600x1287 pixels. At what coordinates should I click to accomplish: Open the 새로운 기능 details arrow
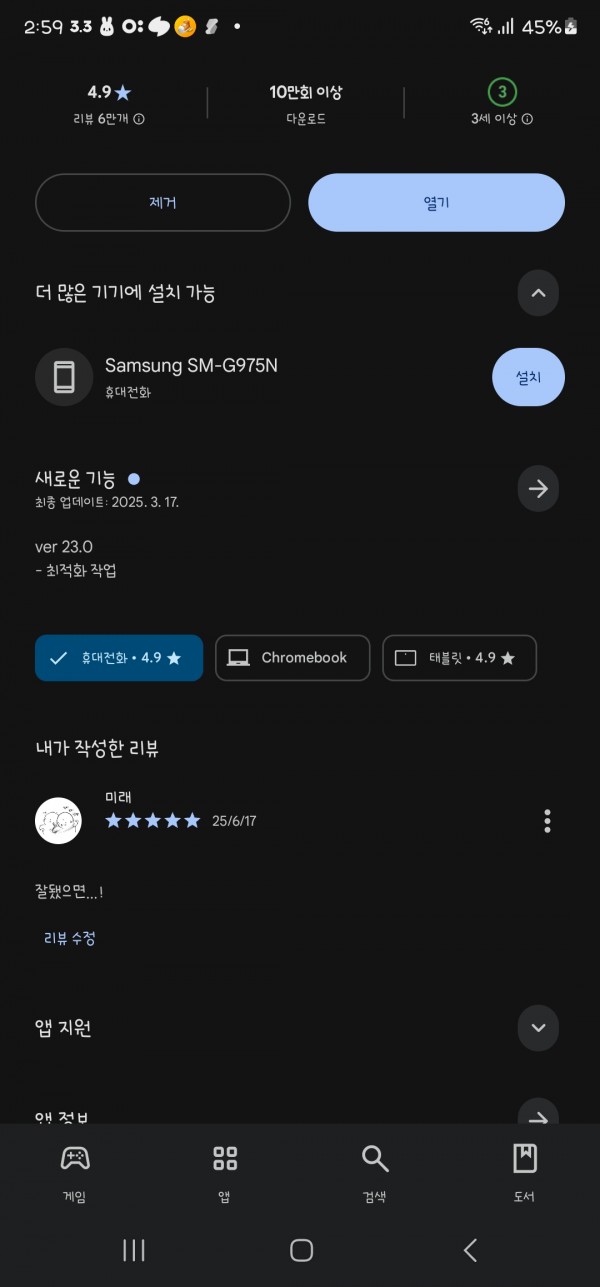coord(538,489)
